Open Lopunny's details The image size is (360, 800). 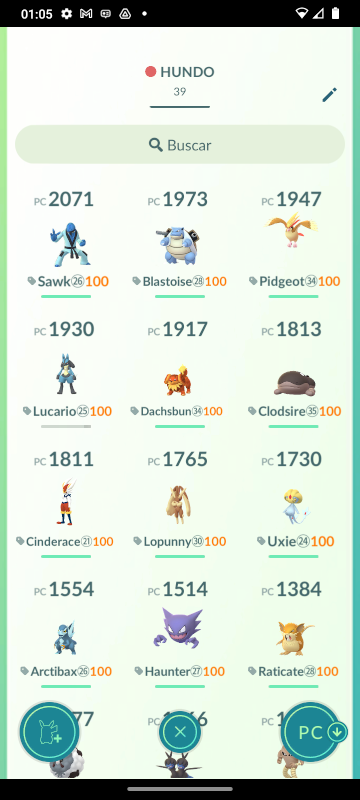pos(179,504)
